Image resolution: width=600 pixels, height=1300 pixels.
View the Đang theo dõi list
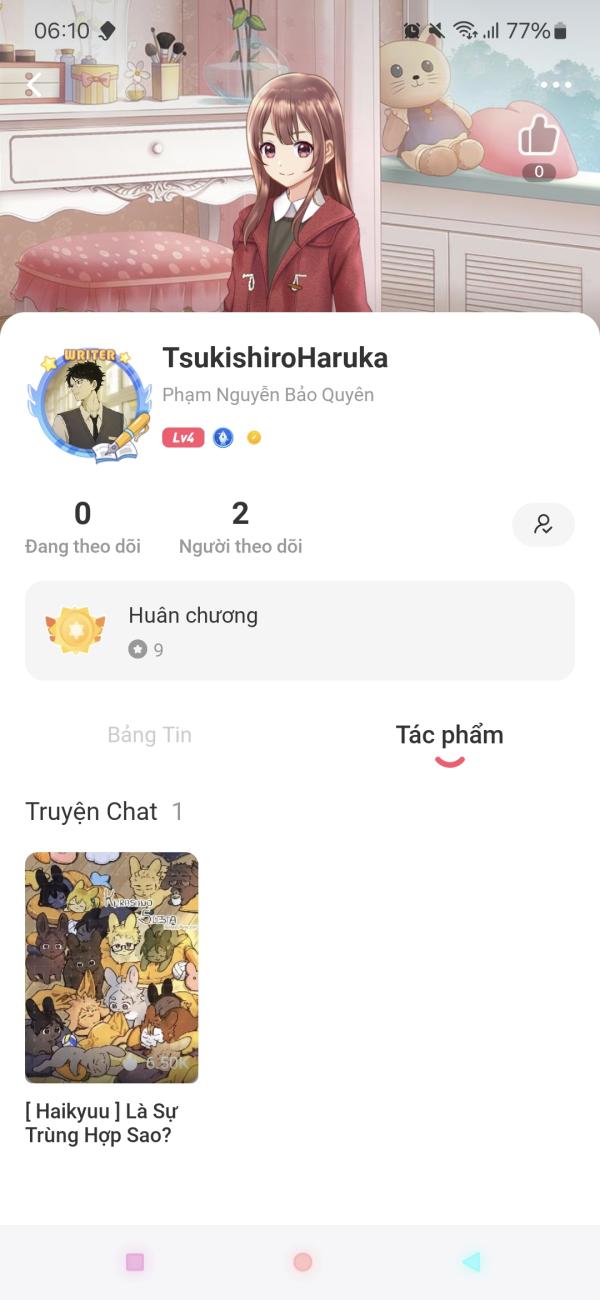[x=83, y=527]
